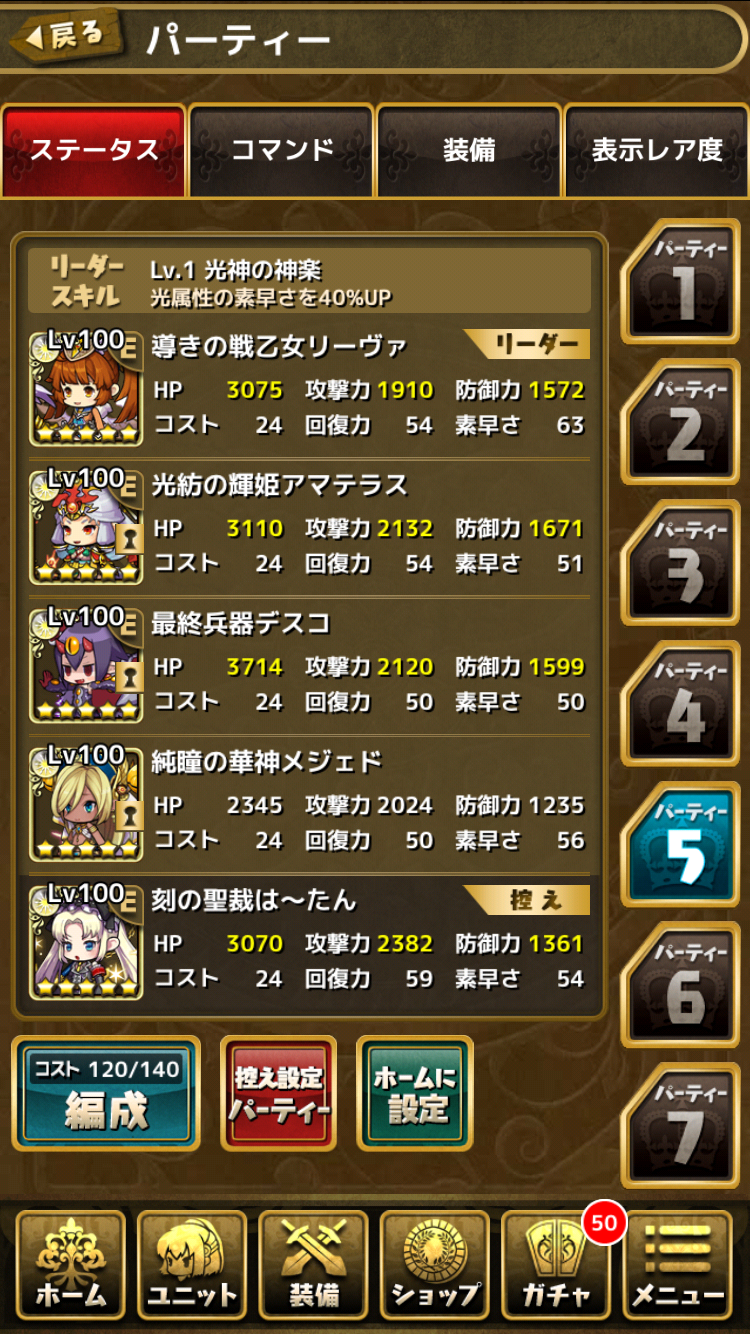Open unit 導きの戦乙女リーヴァ

coord(86,388)
